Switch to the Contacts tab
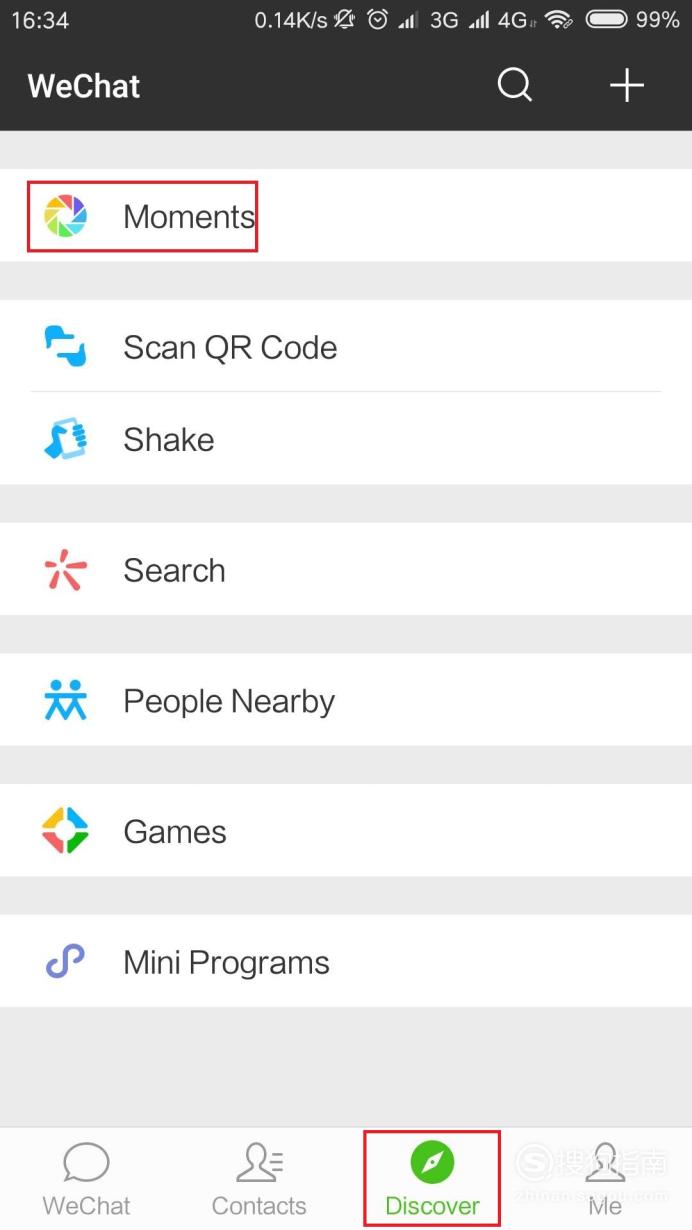The image size is (692, 1230). point(259,1180)
